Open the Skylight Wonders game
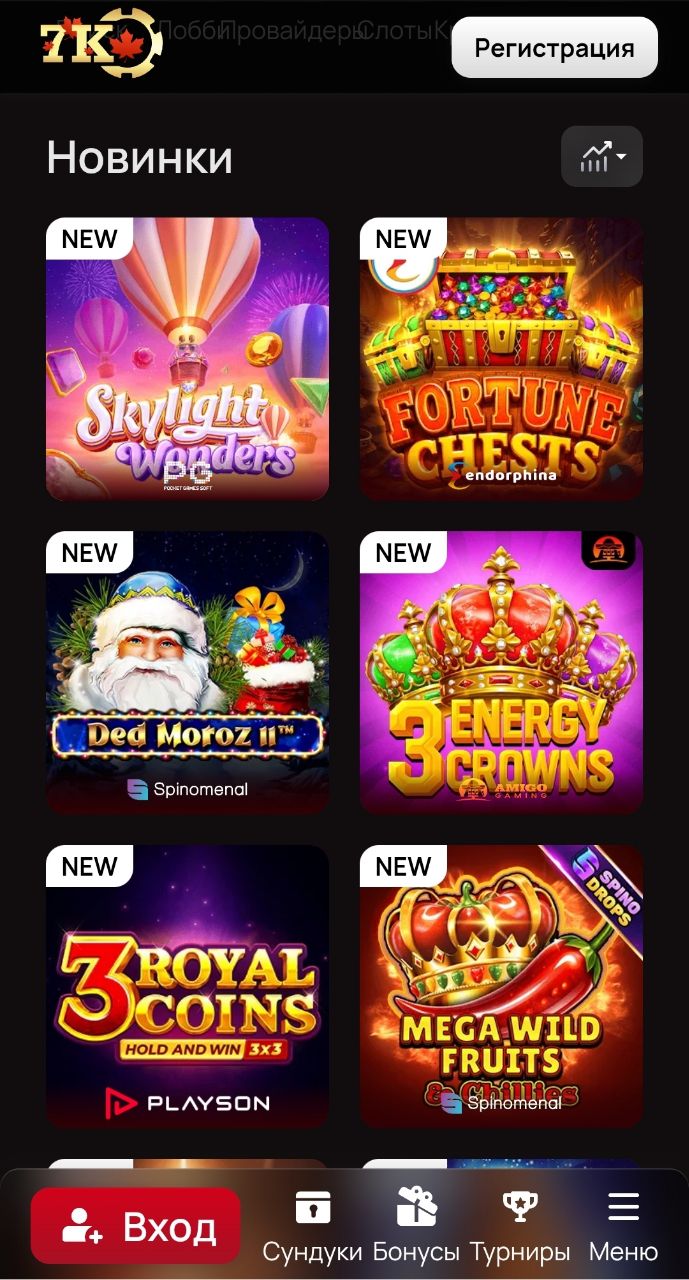This screenshot has width=689, height=1280. tap(187, 359)
